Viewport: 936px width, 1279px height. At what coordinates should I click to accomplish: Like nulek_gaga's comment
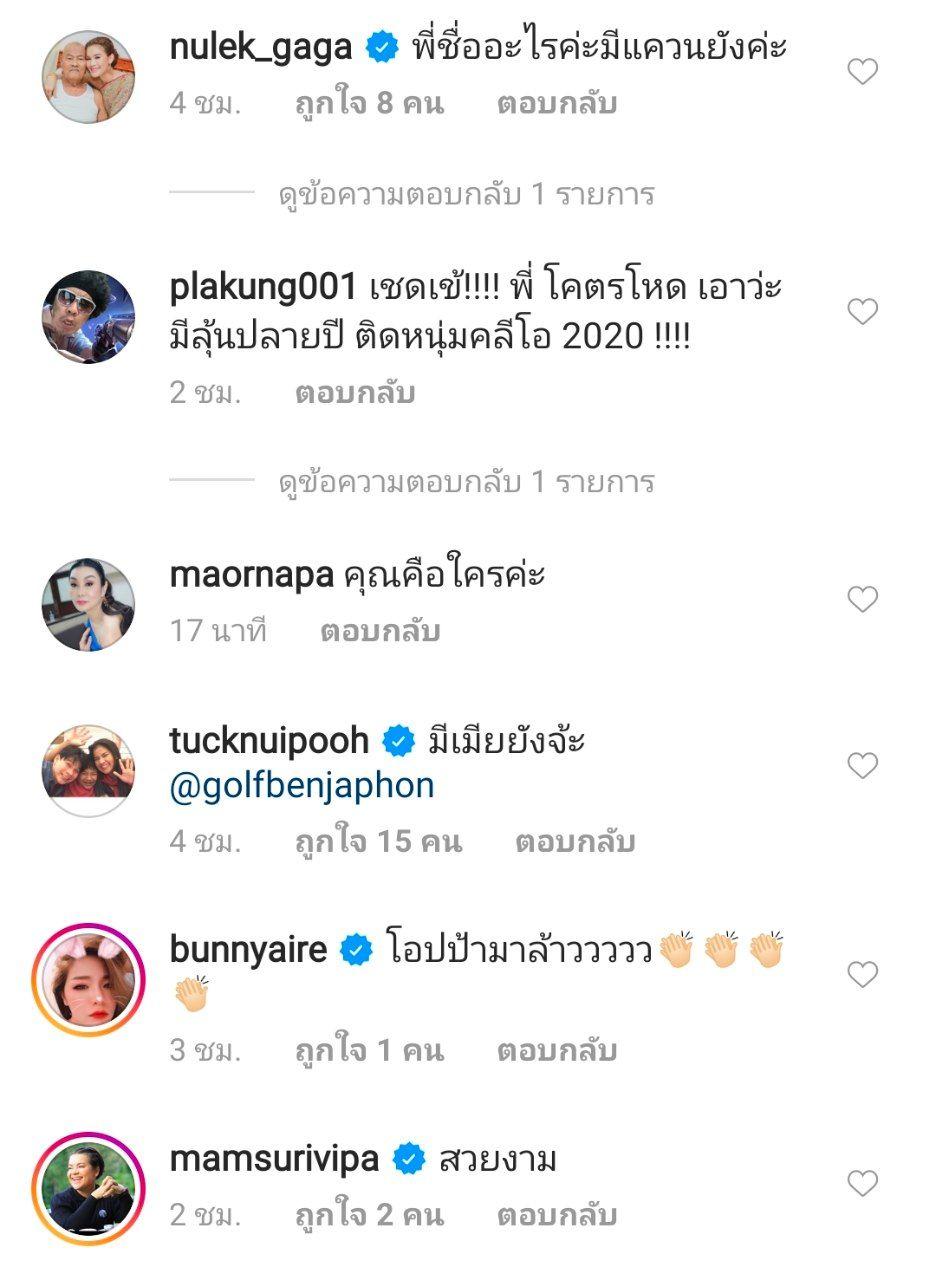862,71
